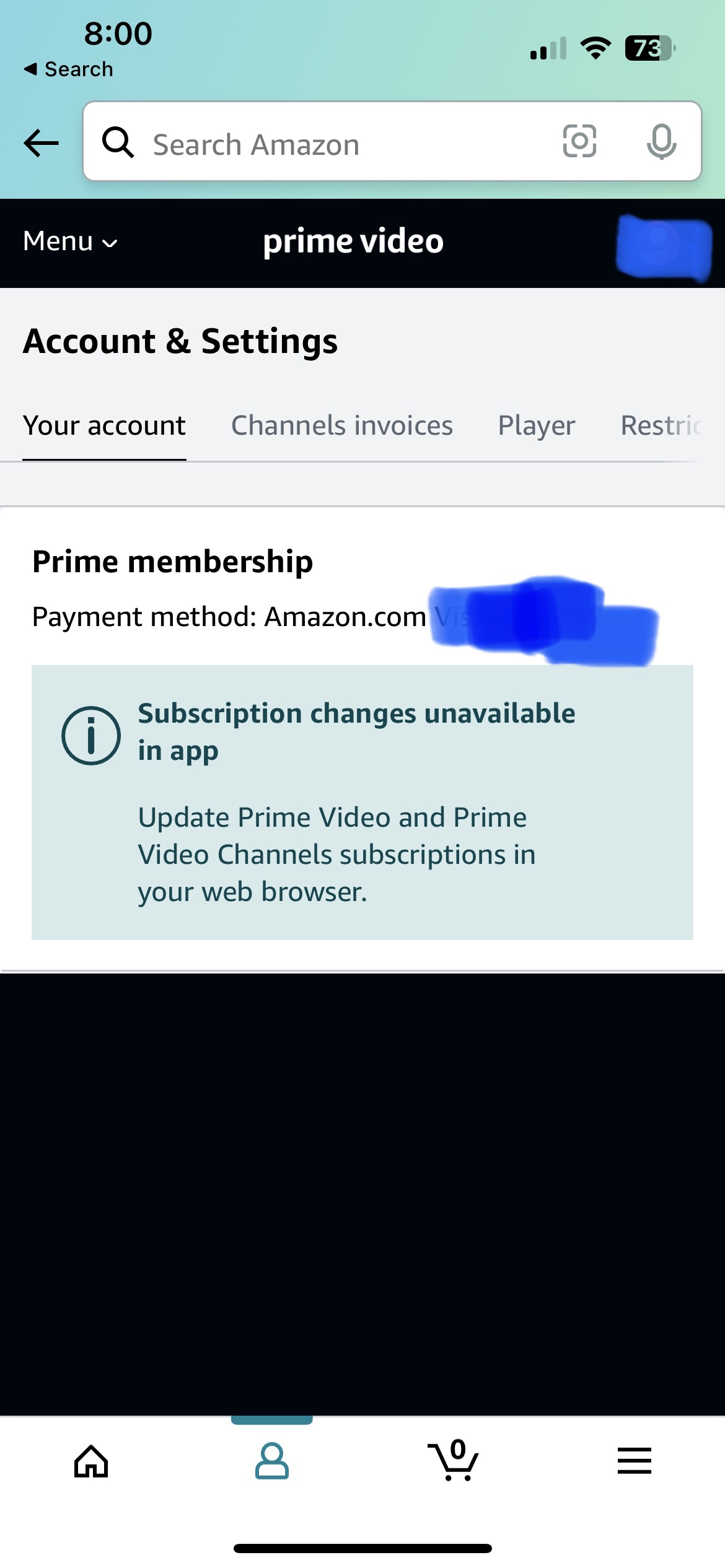Switch to Channels invoices tab
Image resolution: width=725 pixels, height=1568 pixels.
tap(341, 426)
